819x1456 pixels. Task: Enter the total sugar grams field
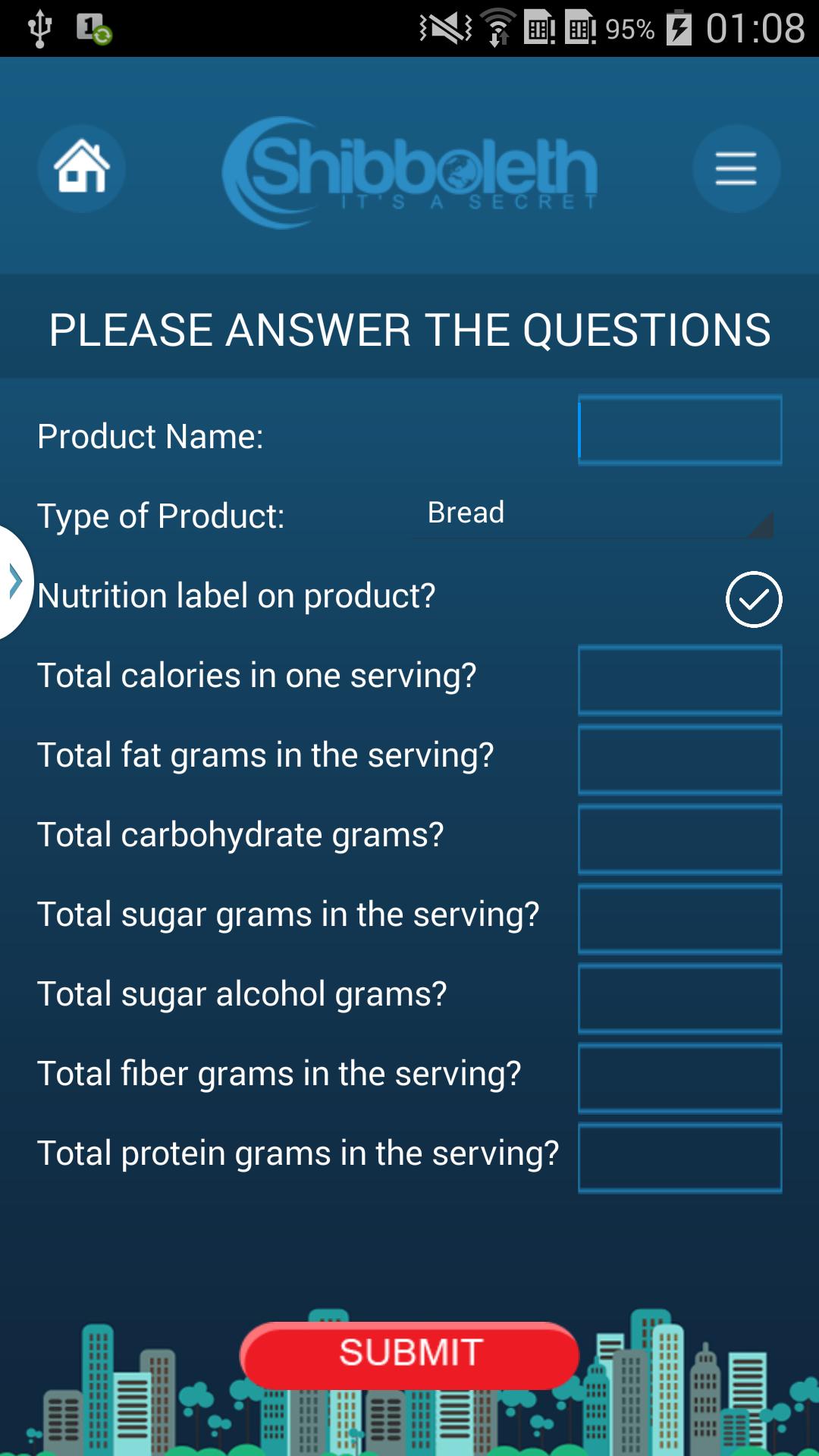[679, 919]
